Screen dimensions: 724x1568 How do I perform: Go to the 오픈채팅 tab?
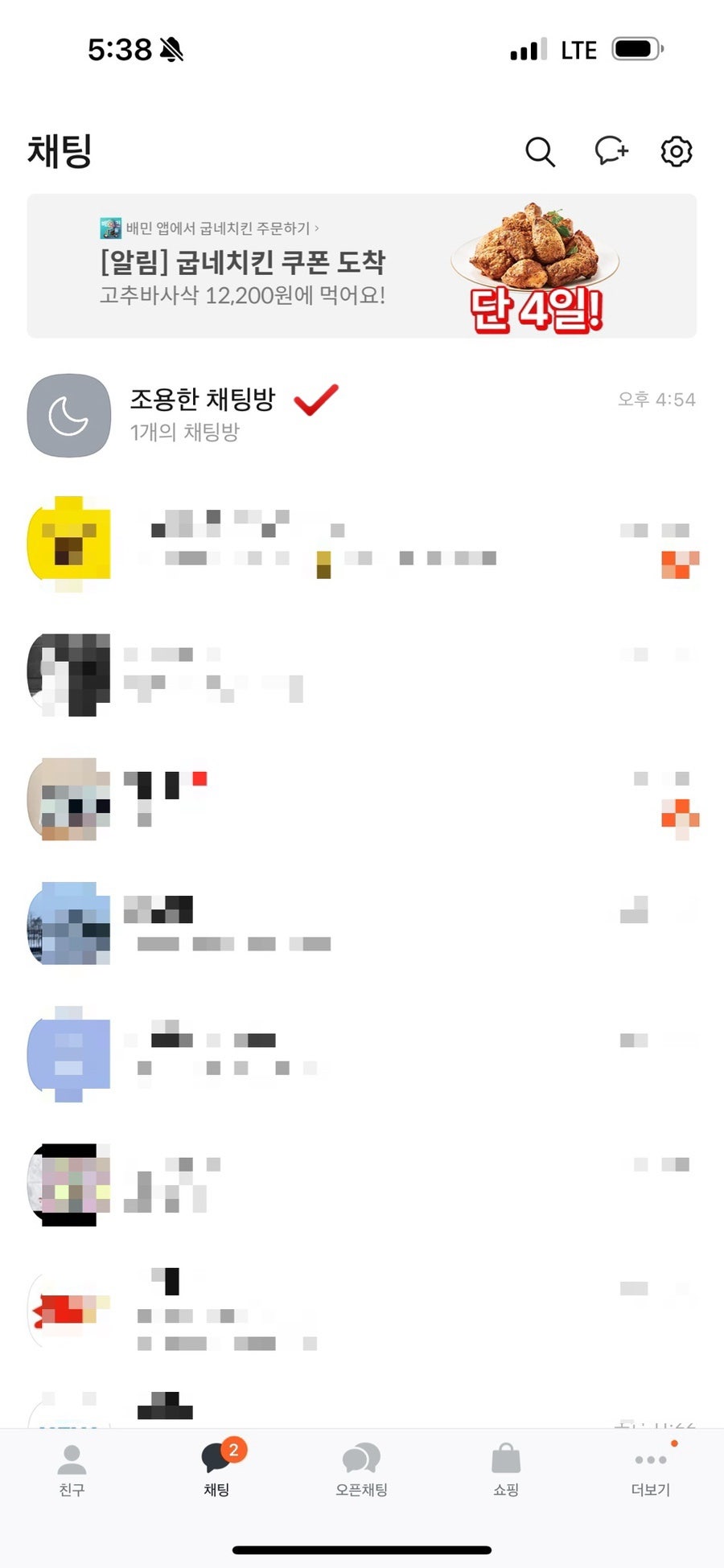coord(361,1468)
